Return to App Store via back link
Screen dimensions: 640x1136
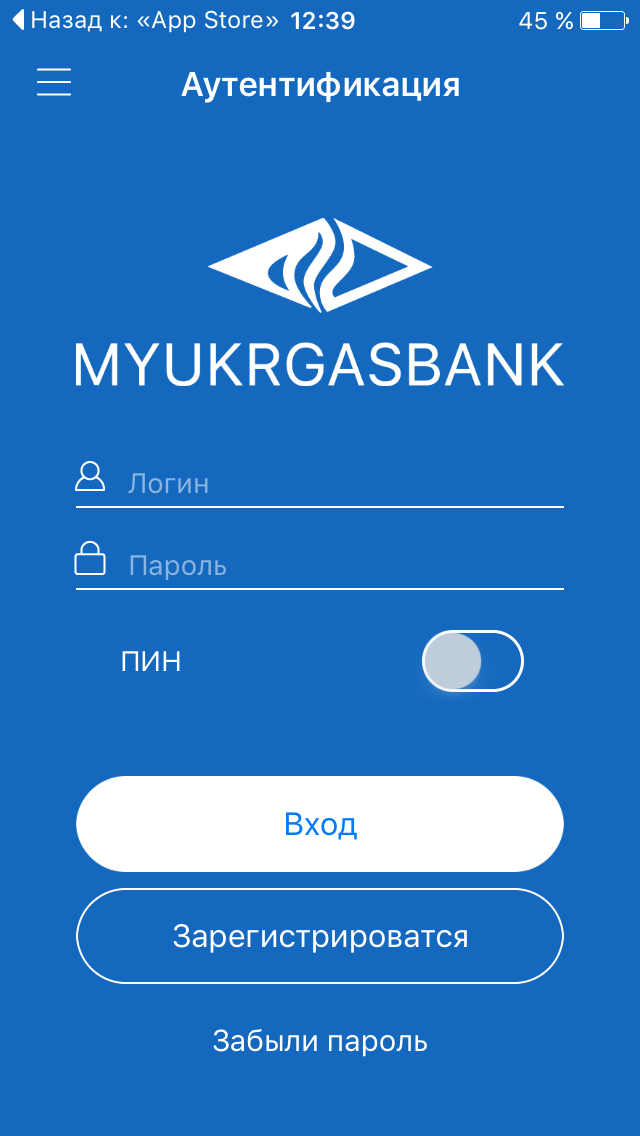point(146,20)
